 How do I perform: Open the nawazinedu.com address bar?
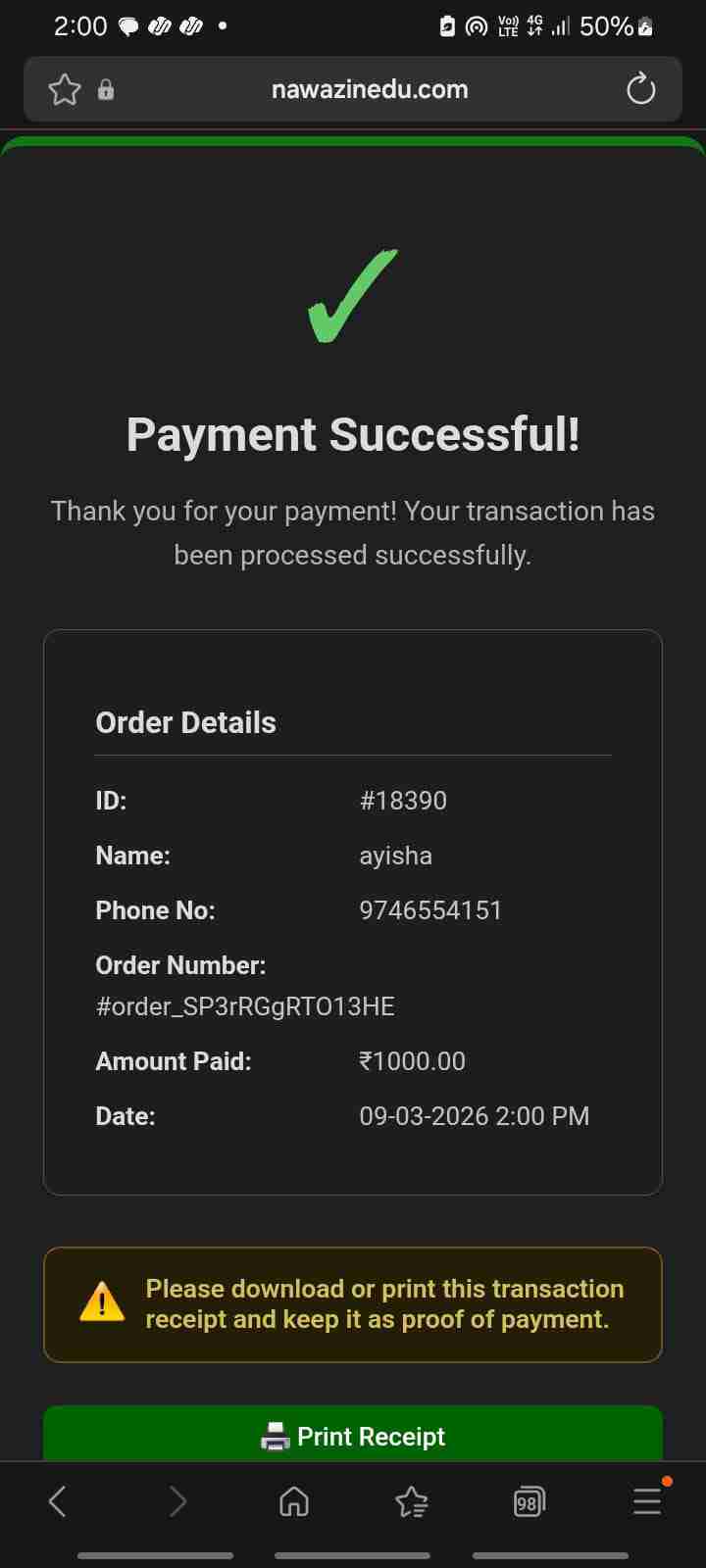(x=370, y=89)
